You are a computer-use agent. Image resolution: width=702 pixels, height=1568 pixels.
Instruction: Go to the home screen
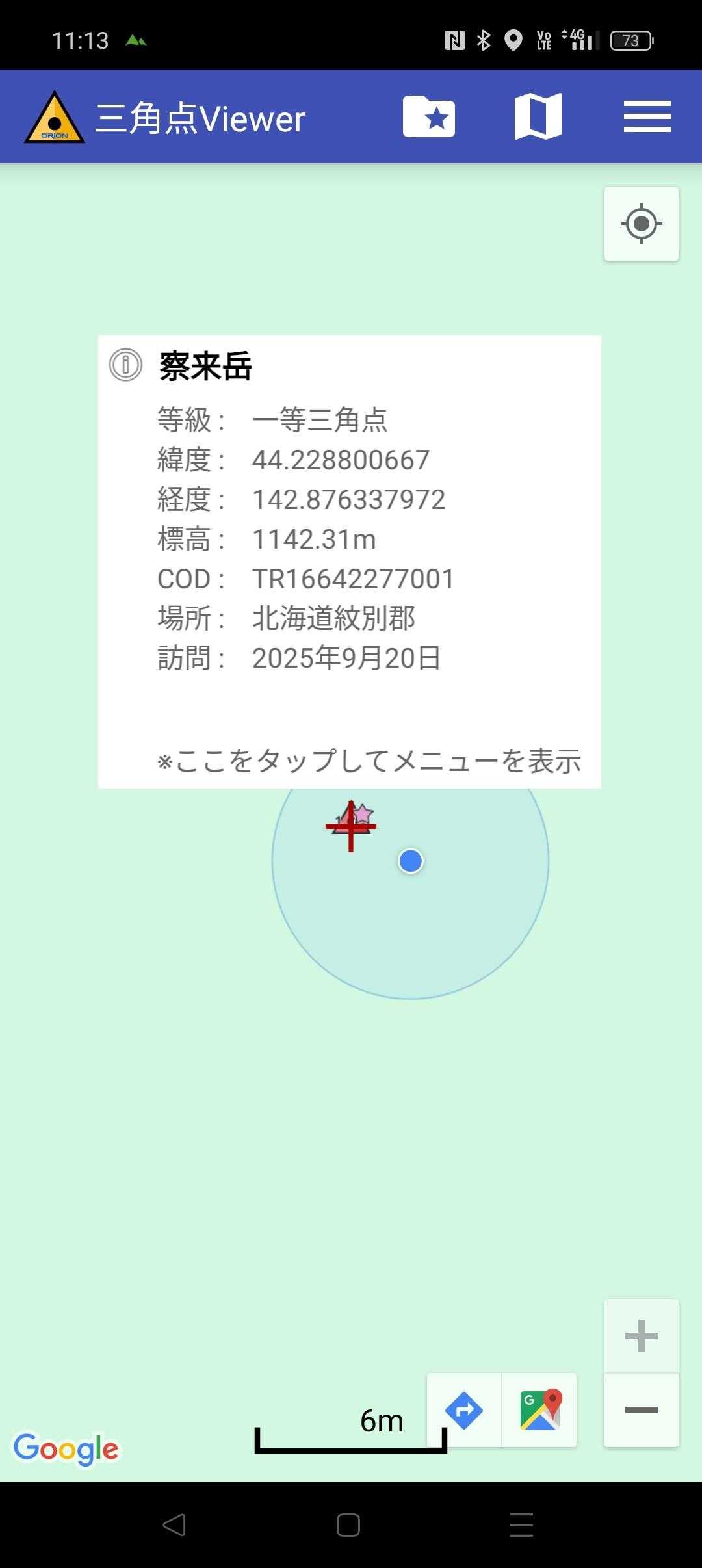[x=348, y=1525]
